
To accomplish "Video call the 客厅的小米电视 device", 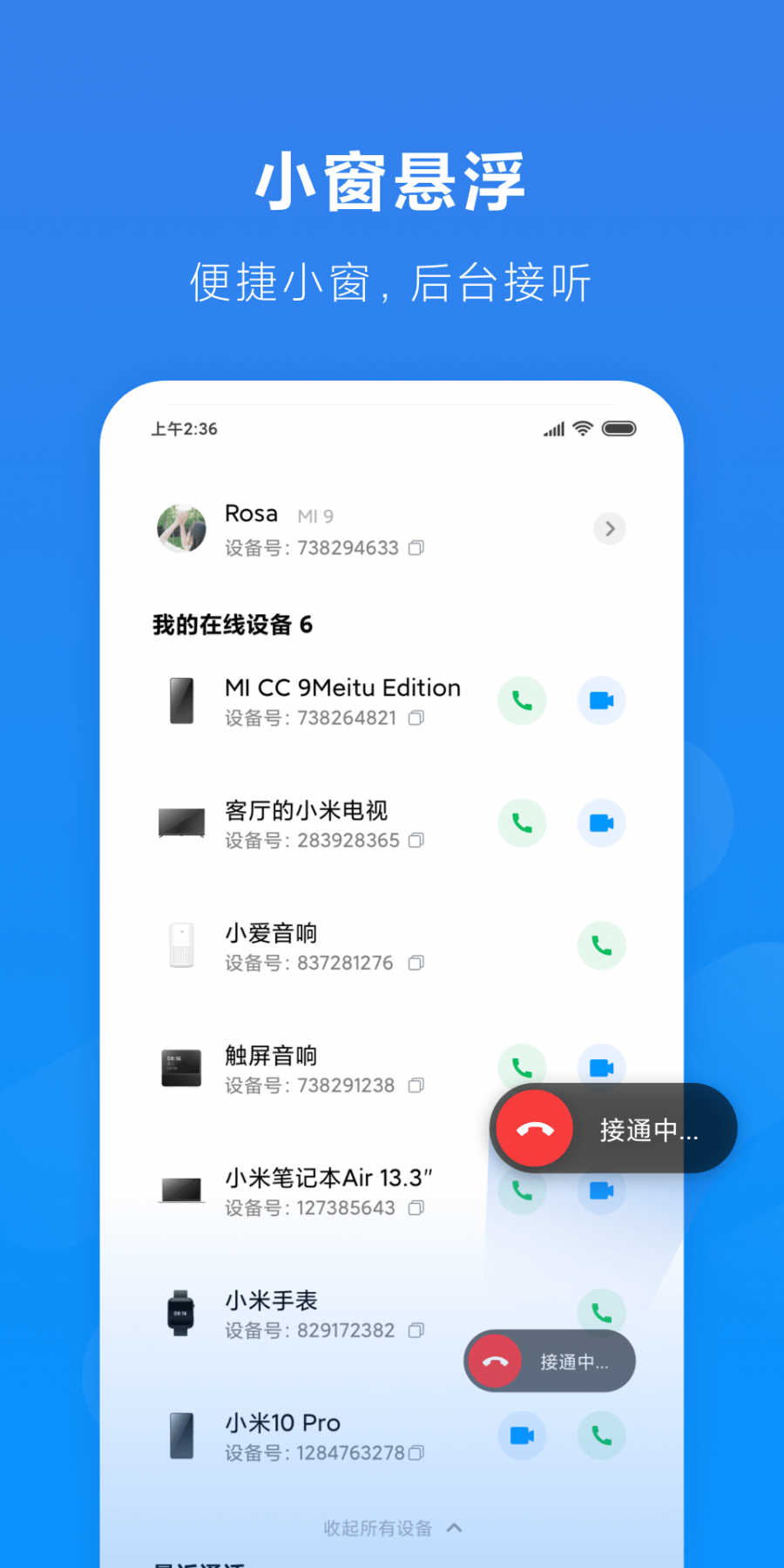I will click(600, 823).
